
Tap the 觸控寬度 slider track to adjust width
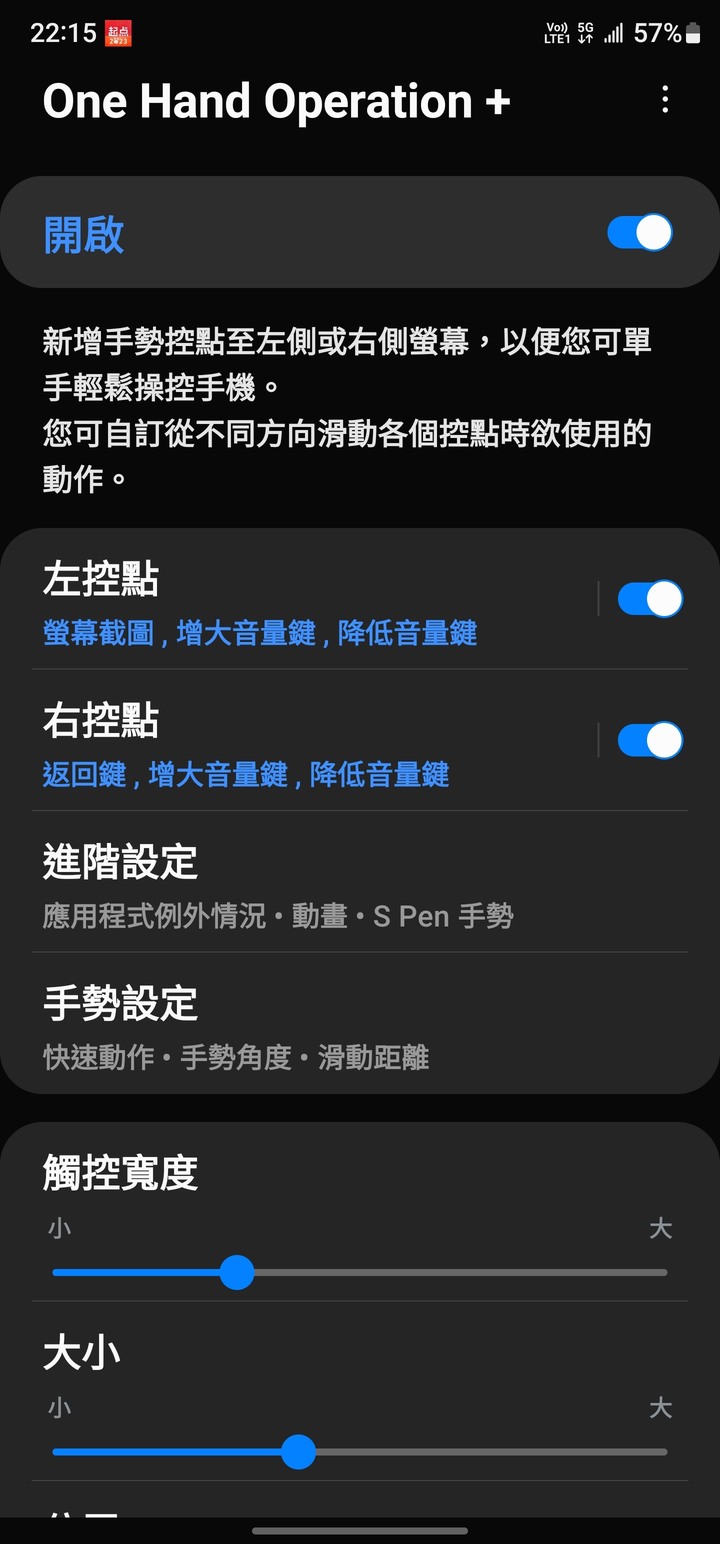360,1272
